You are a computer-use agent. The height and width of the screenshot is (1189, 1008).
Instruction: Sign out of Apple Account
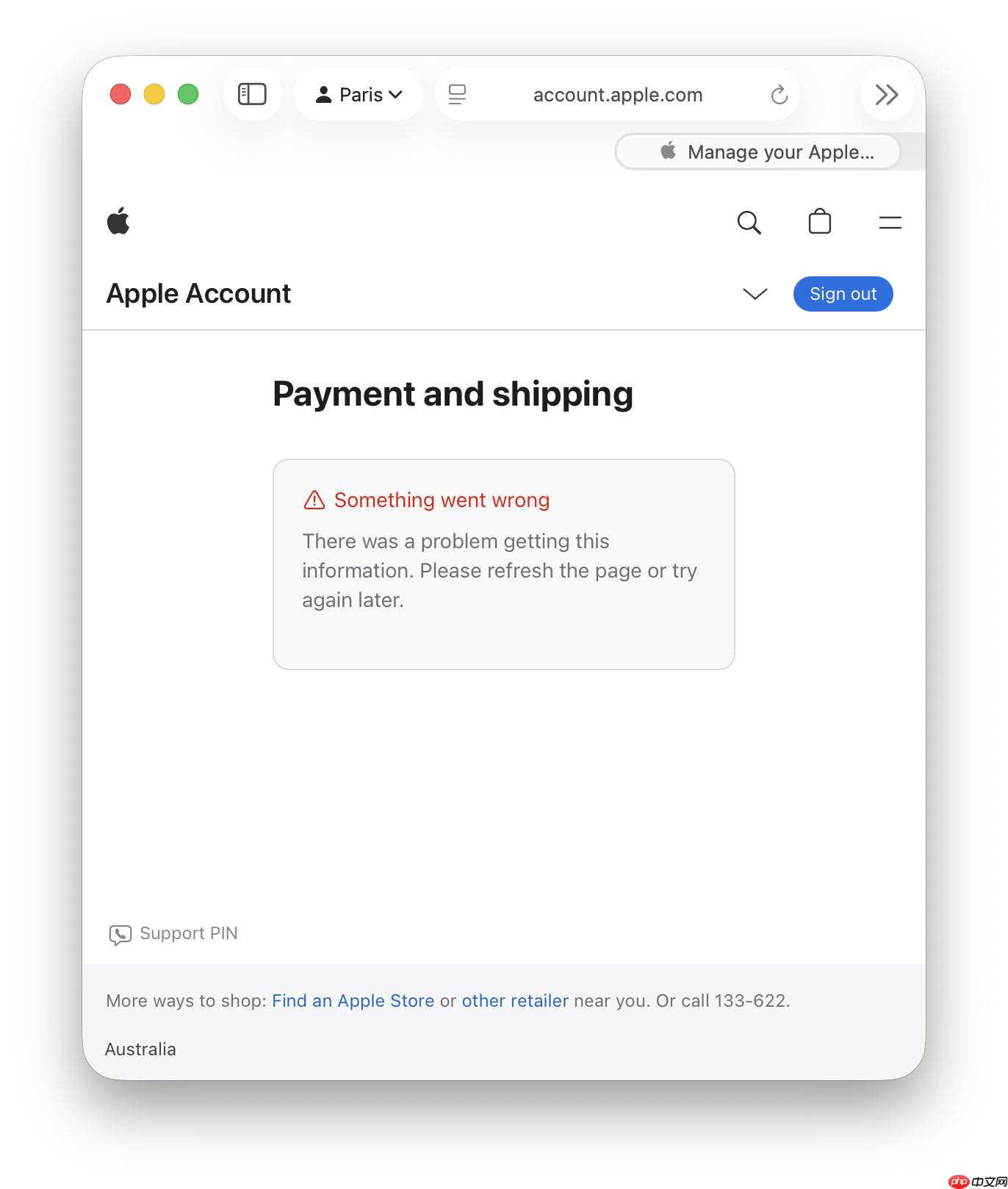tap(843, 294)
